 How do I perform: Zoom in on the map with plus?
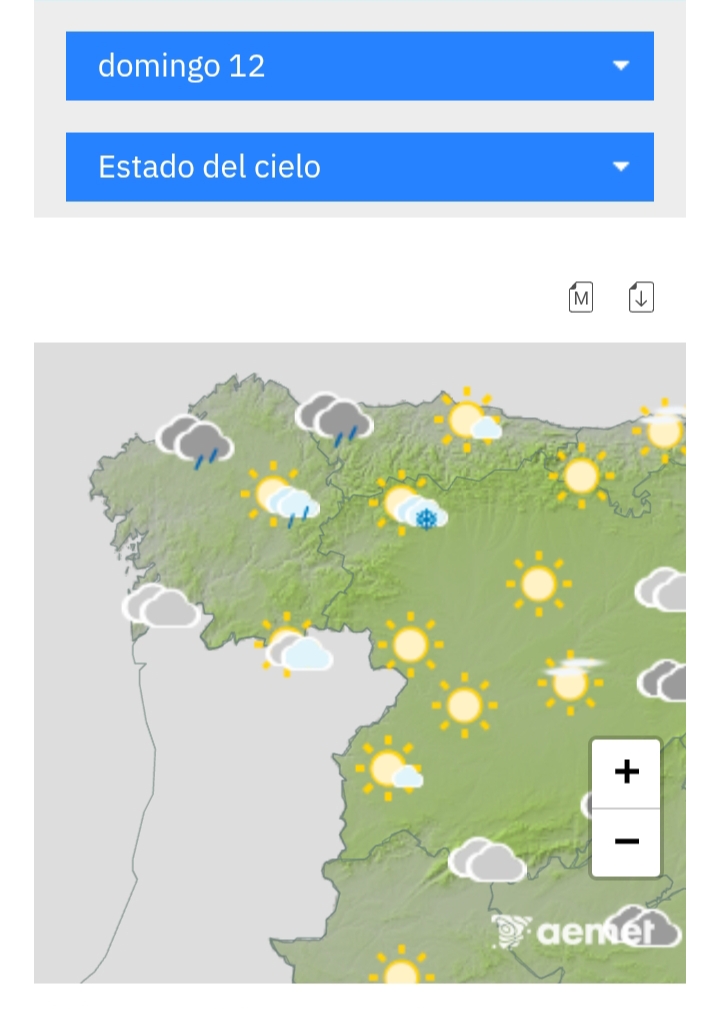(626, 773)
